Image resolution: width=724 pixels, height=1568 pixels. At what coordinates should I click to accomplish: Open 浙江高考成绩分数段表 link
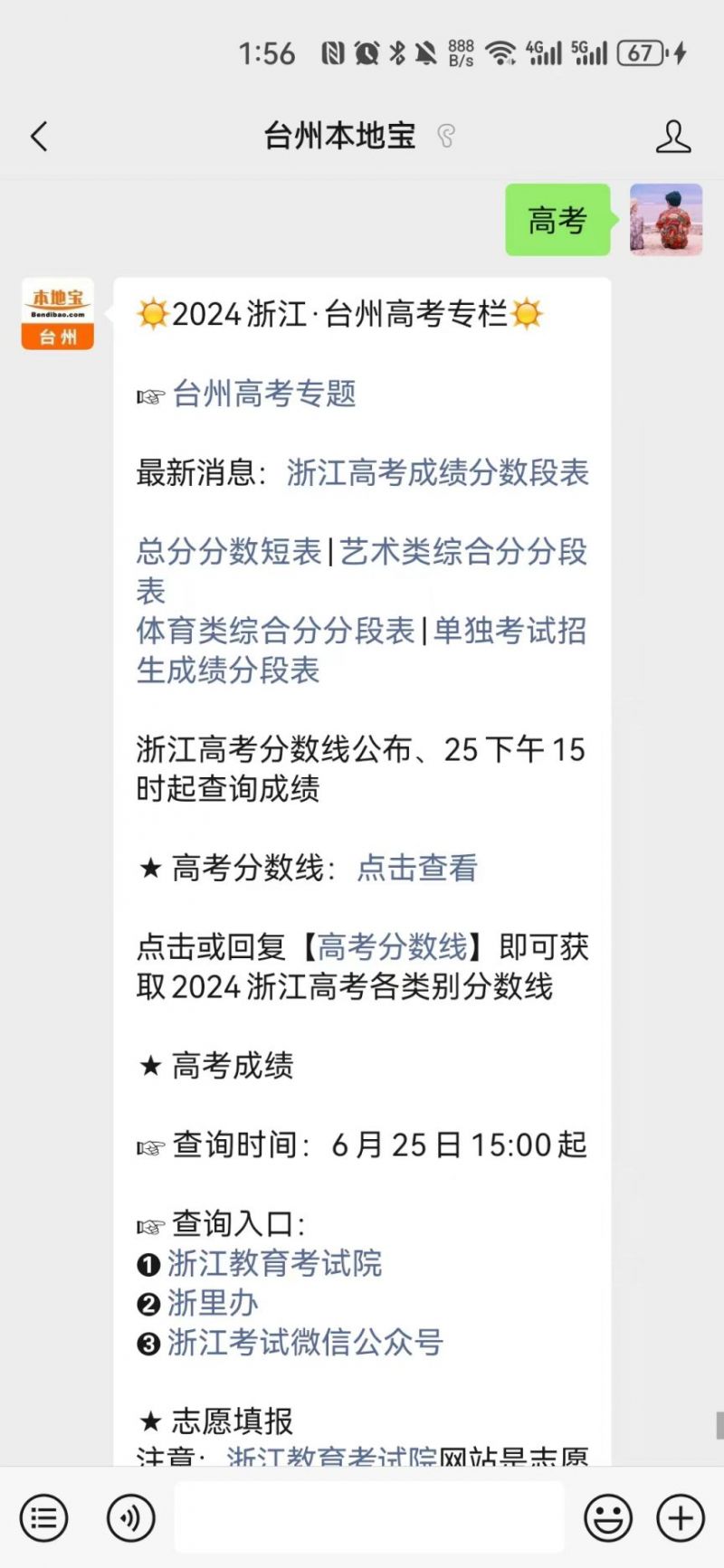pos(438,472)
